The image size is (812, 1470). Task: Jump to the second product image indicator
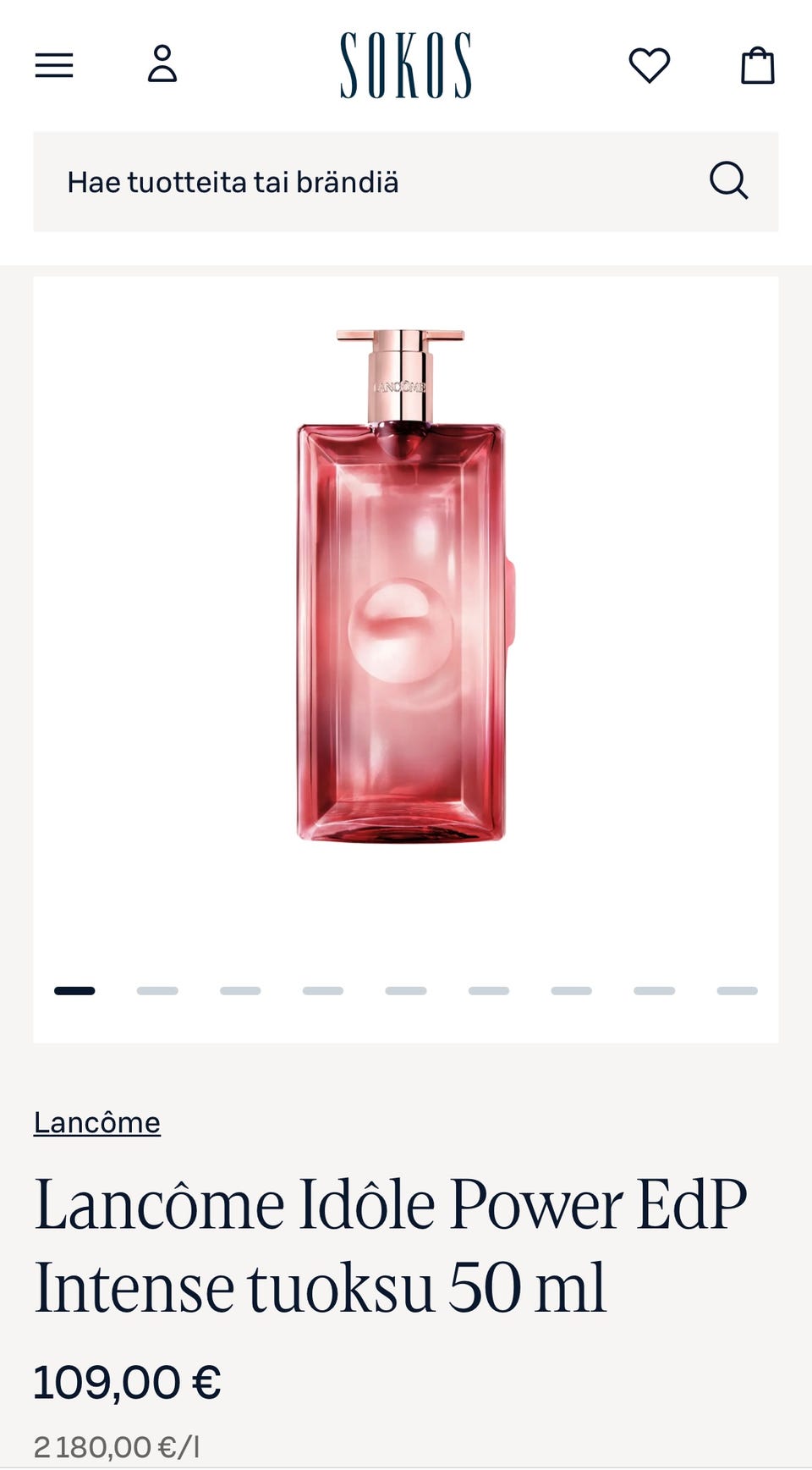pos(157,991)
